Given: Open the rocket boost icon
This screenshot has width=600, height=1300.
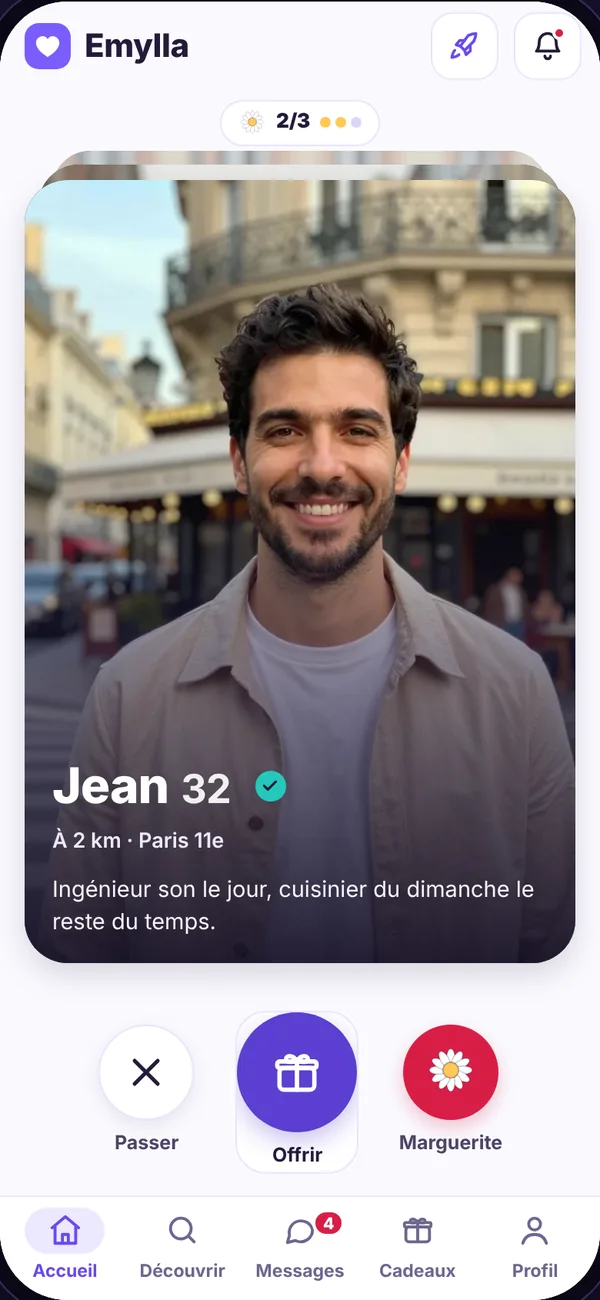Looking at the screenshot, I should point(464,46).
